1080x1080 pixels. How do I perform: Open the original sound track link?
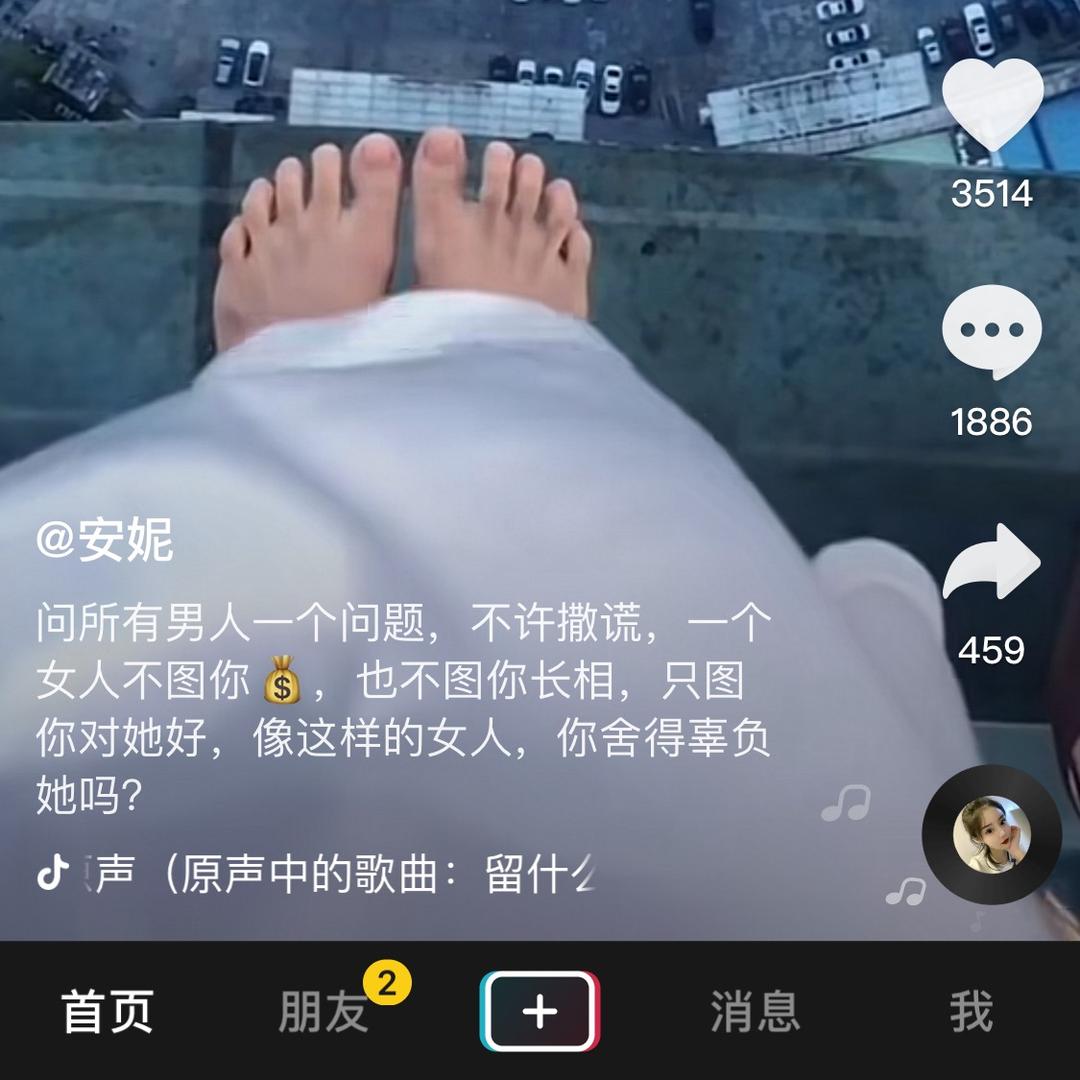click(x=330, y=874)
